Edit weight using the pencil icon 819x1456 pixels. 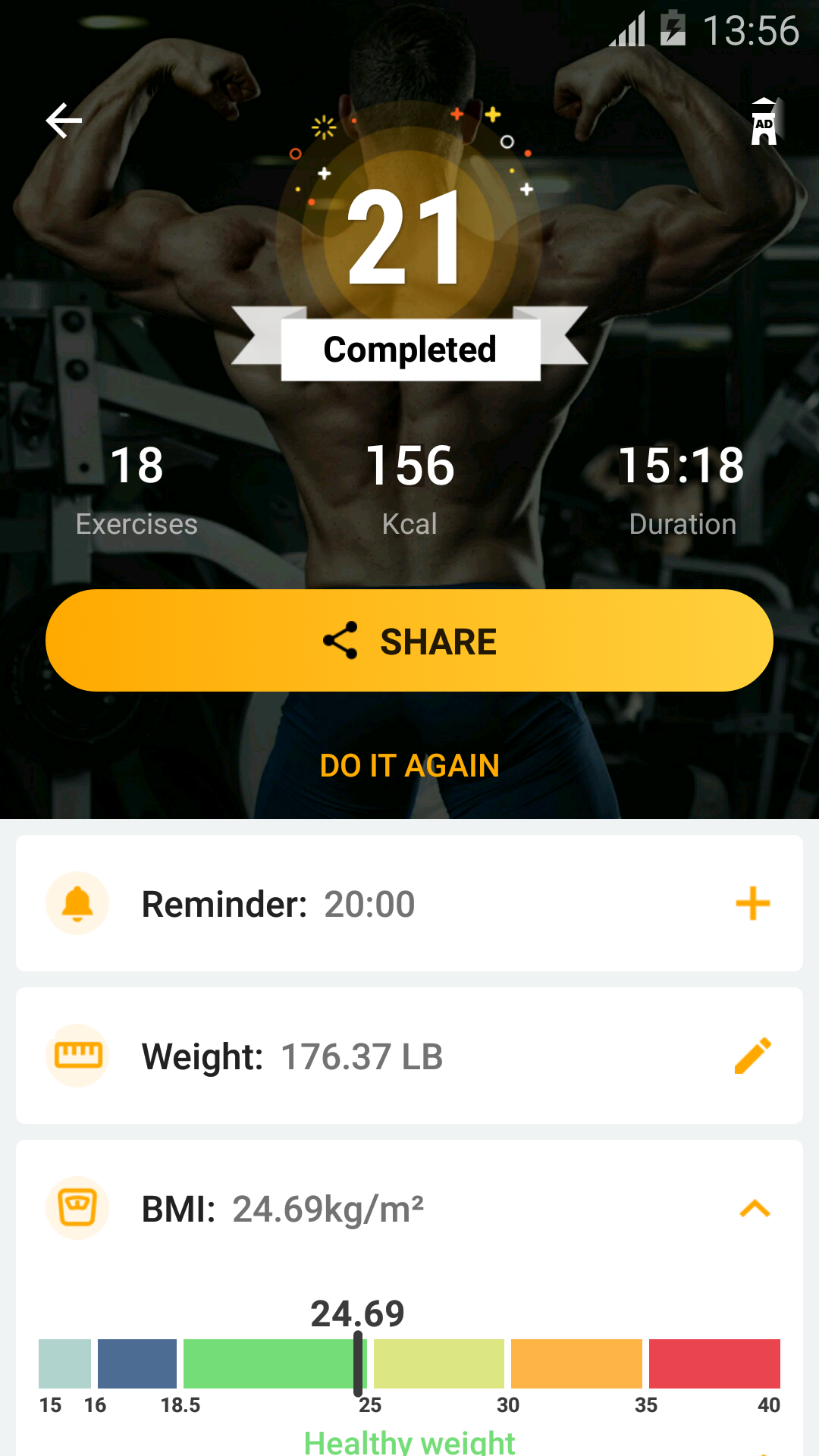752,1056
